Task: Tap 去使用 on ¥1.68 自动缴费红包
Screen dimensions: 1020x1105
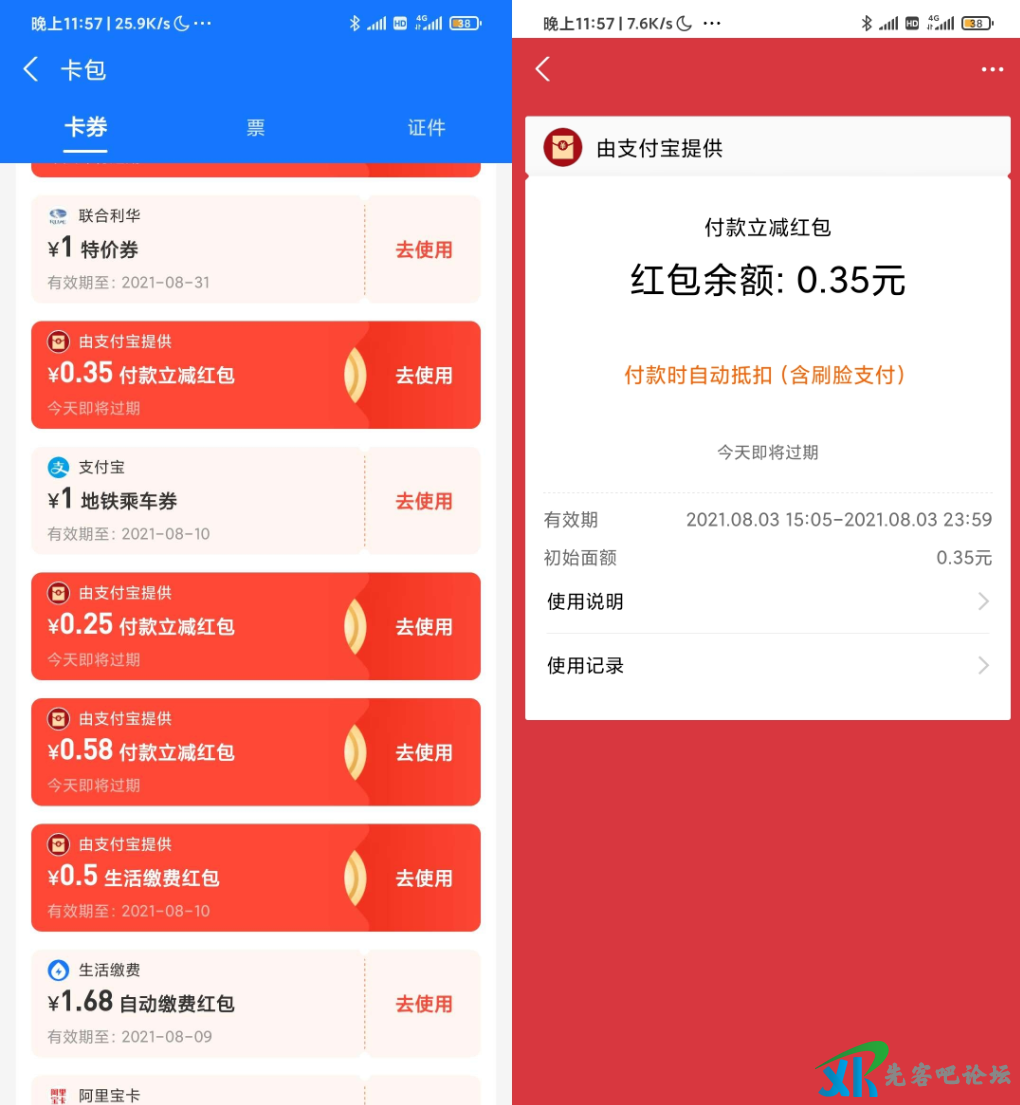Action: 424,1003
